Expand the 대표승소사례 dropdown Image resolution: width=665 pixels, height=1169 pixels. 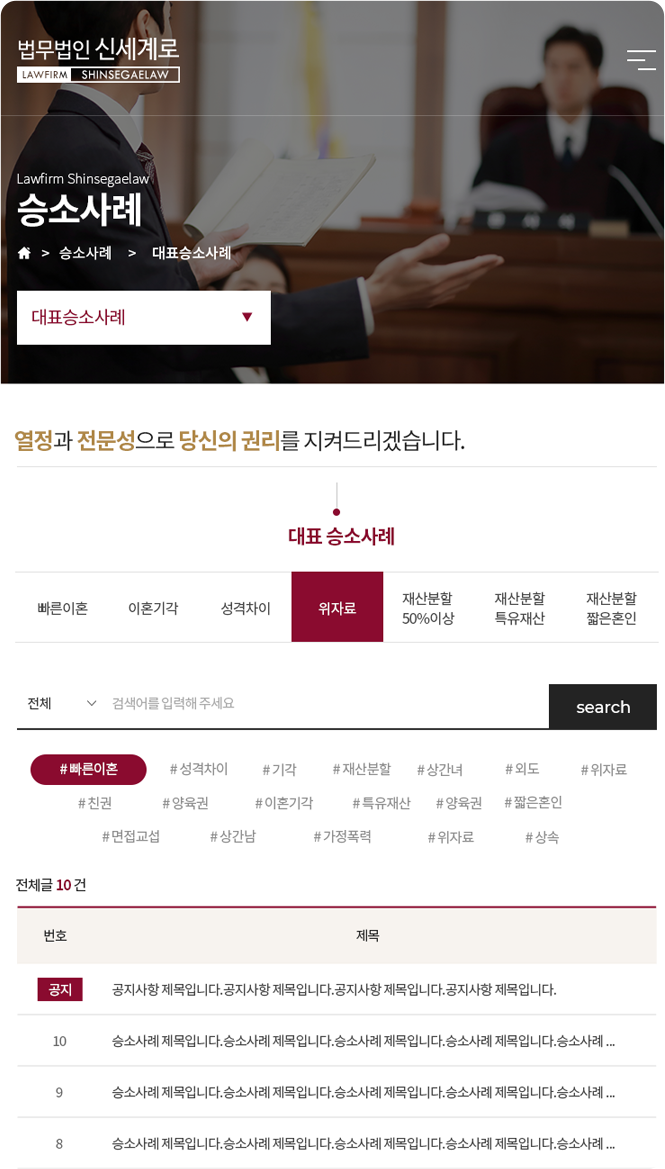click(143, 317)
